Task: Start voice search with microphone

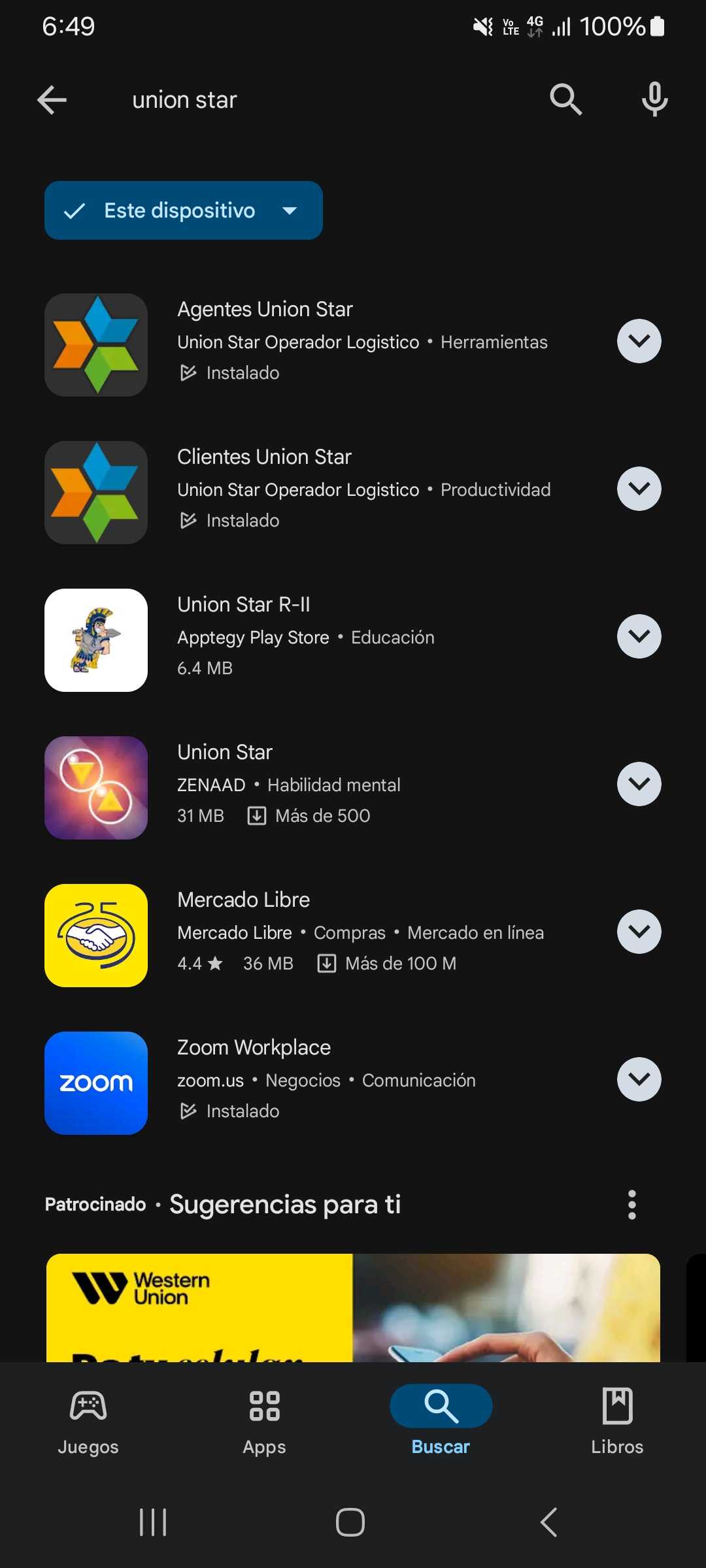Action: click(x=654, y=100)
